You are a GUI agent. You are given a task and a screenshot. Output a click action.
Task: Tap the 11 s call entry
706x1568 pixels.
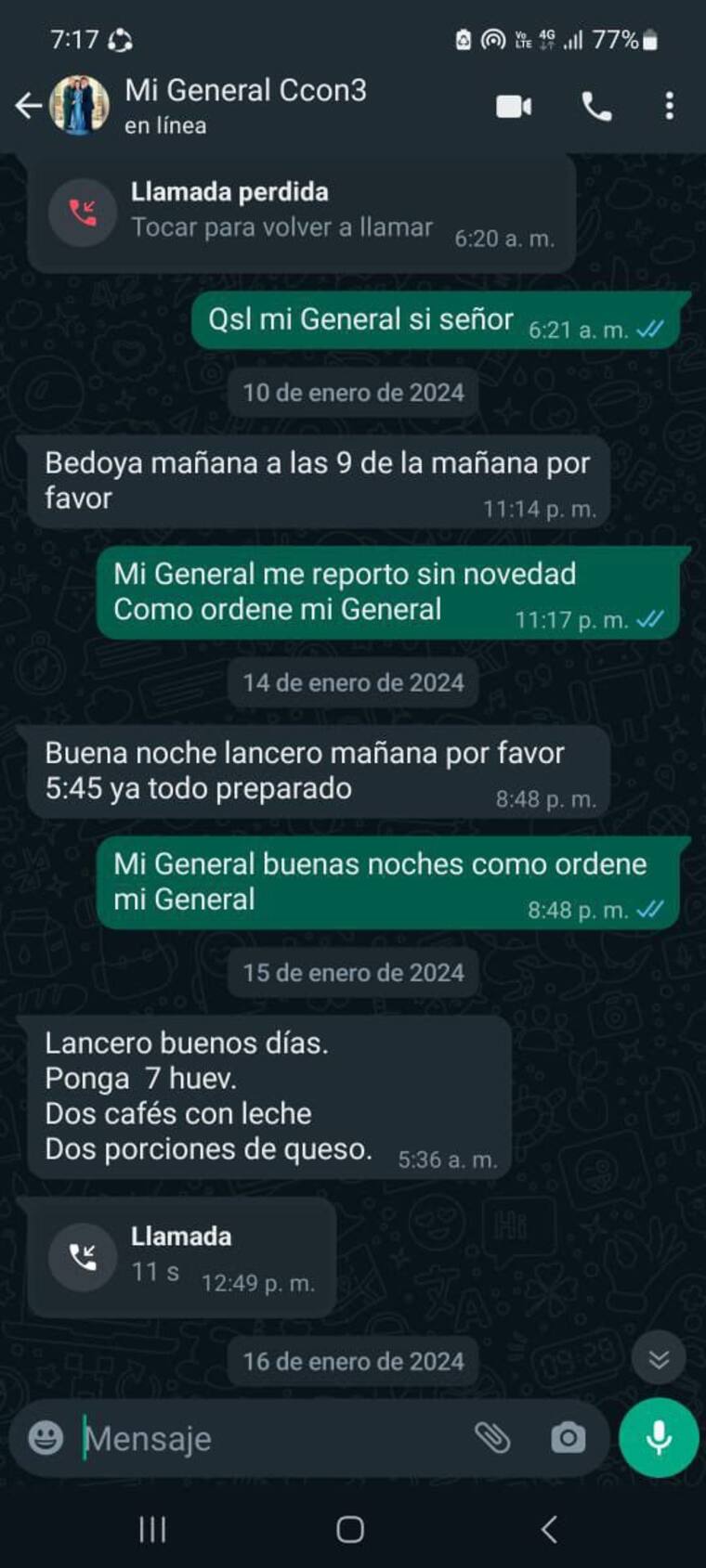tap(180, 1256)
